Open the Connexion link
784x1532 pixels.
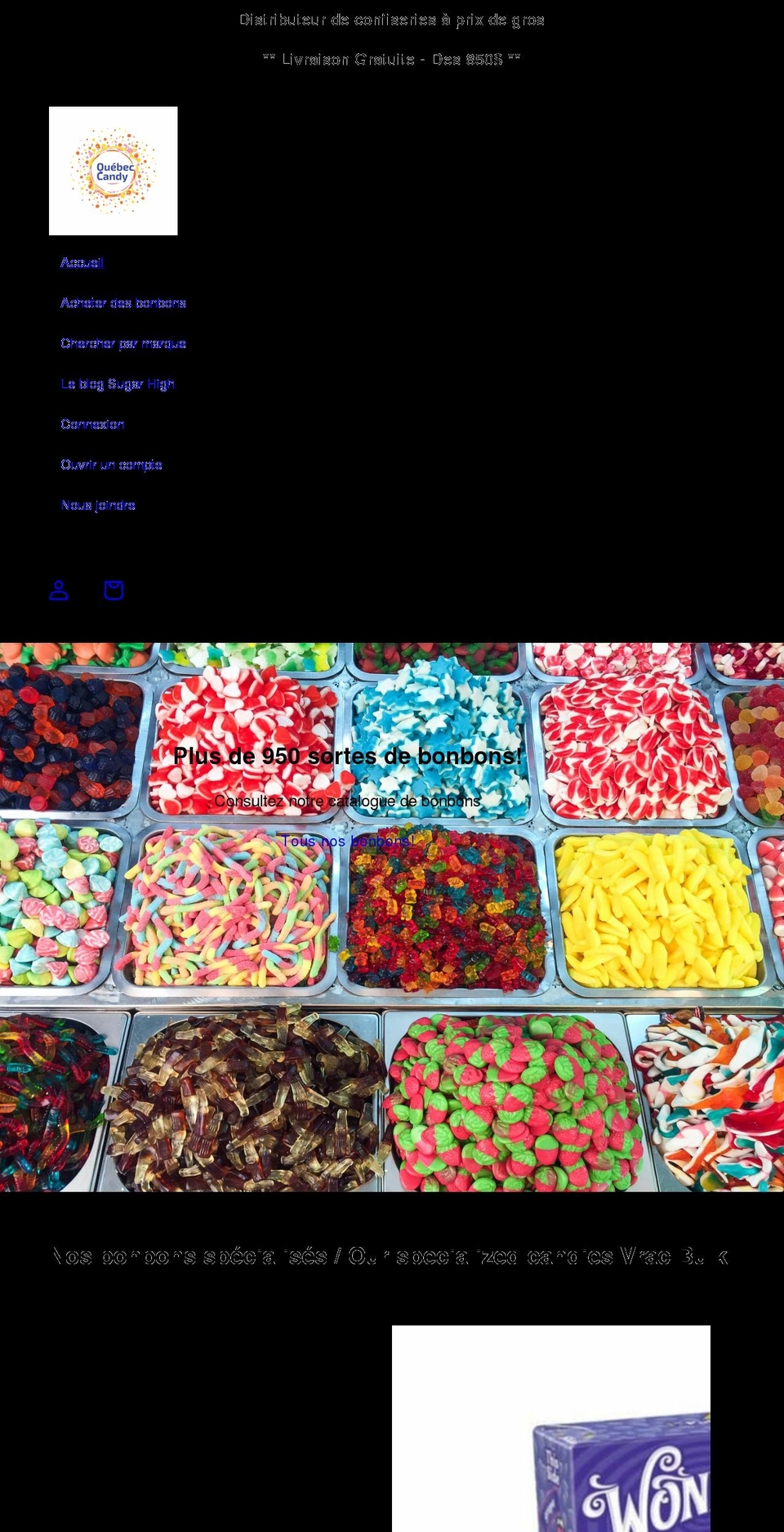[x=92, y=424]
